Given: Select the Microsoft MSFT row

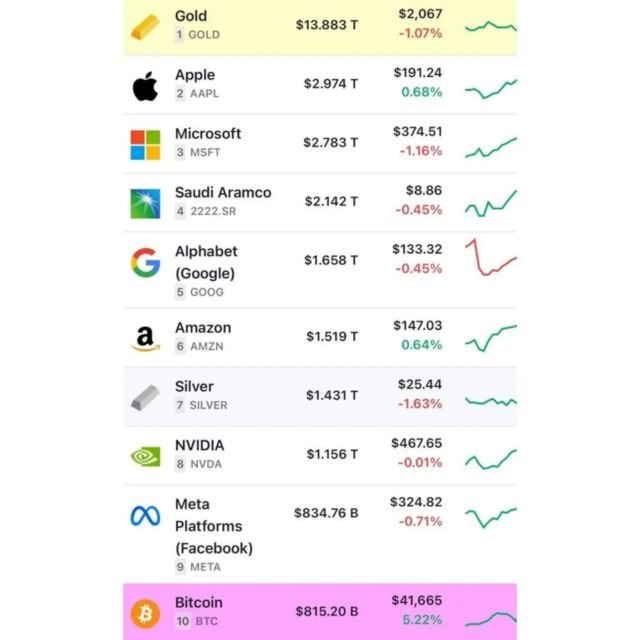Looking at the screenshot, I should 320,144.
